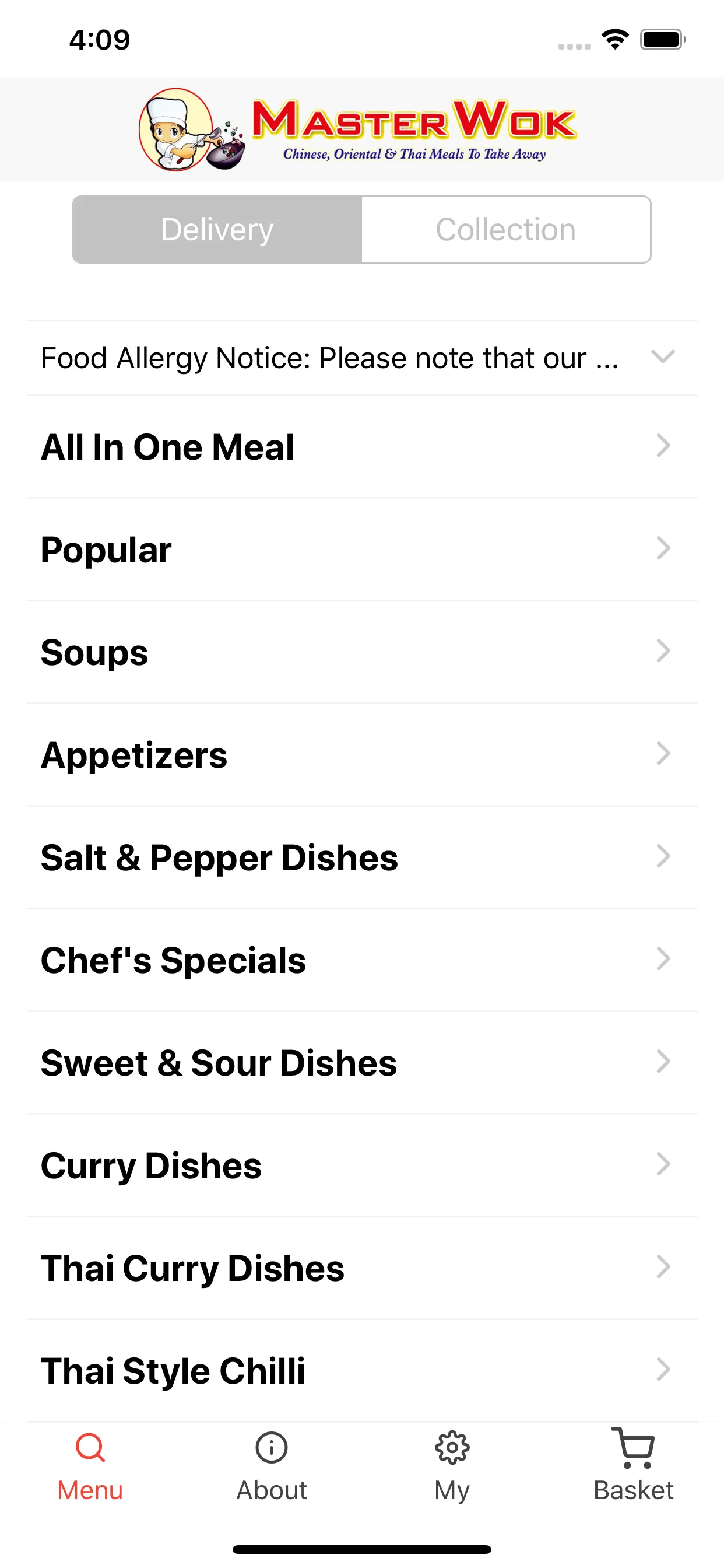The height and width of the screenshot is (1568, 724).
Task: Switch to Collection ordering
Action: (x=505, y=229)
